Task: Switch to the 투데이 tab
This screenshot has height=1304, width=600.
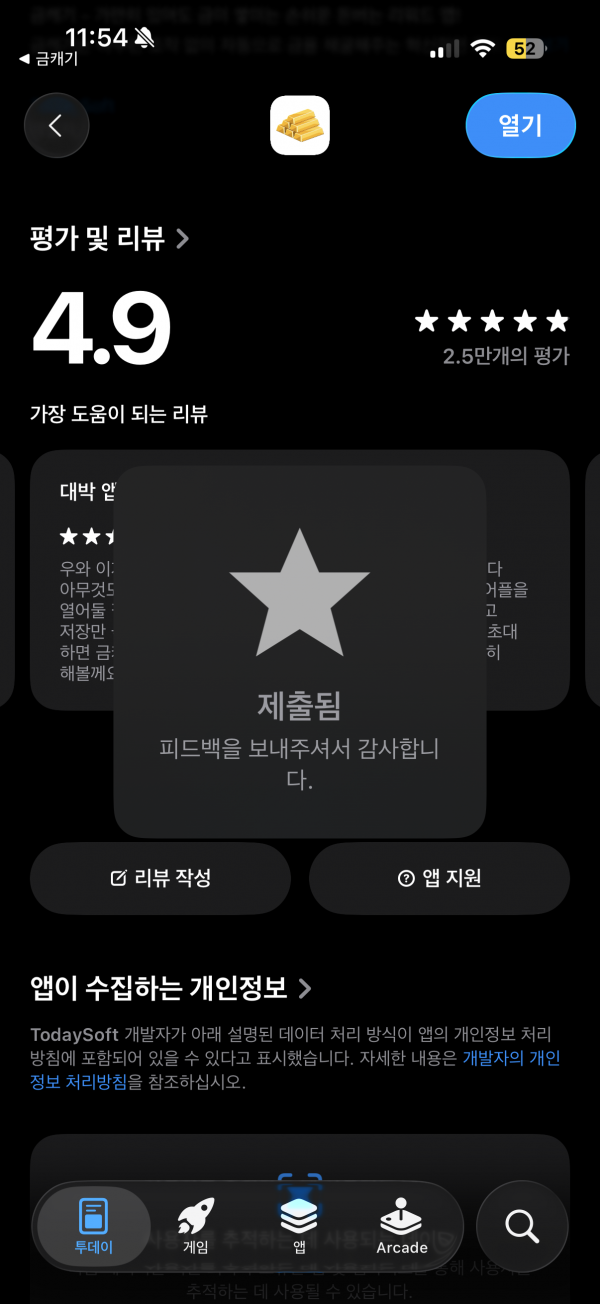Action: (x=94, y=1225)
